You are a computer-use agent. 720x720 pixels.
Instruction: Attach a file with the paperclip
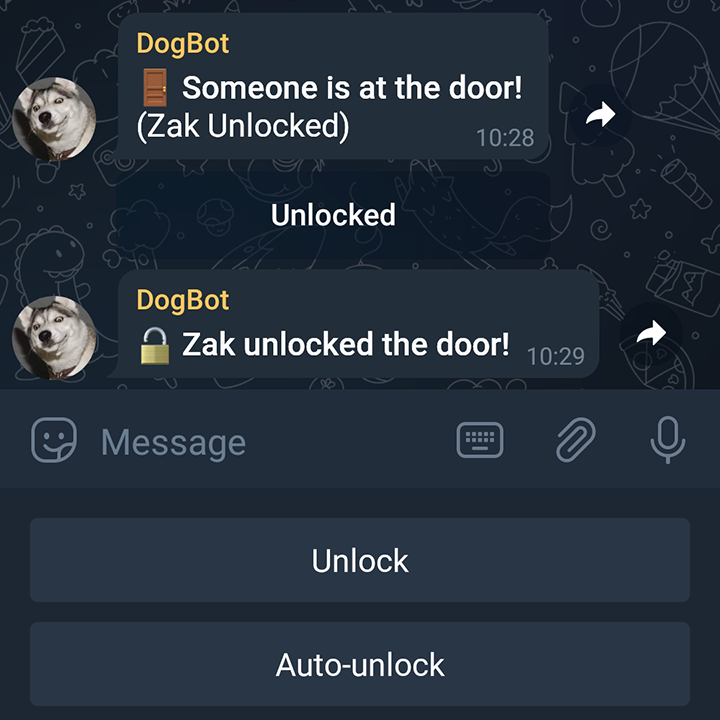click(x=575, y=440)
